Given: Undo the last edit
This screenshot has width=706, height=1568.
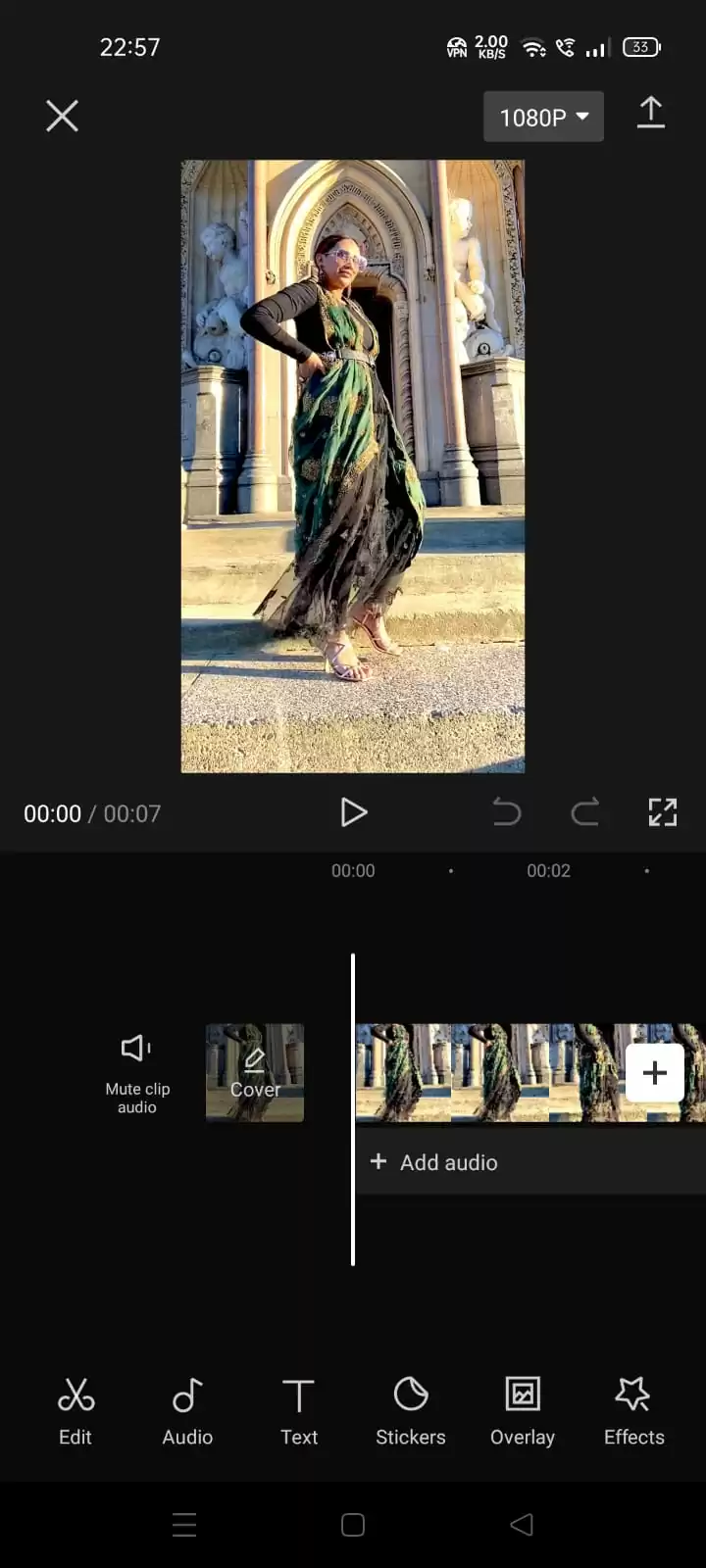Looking at the screenshot, I should coord(506,812).
